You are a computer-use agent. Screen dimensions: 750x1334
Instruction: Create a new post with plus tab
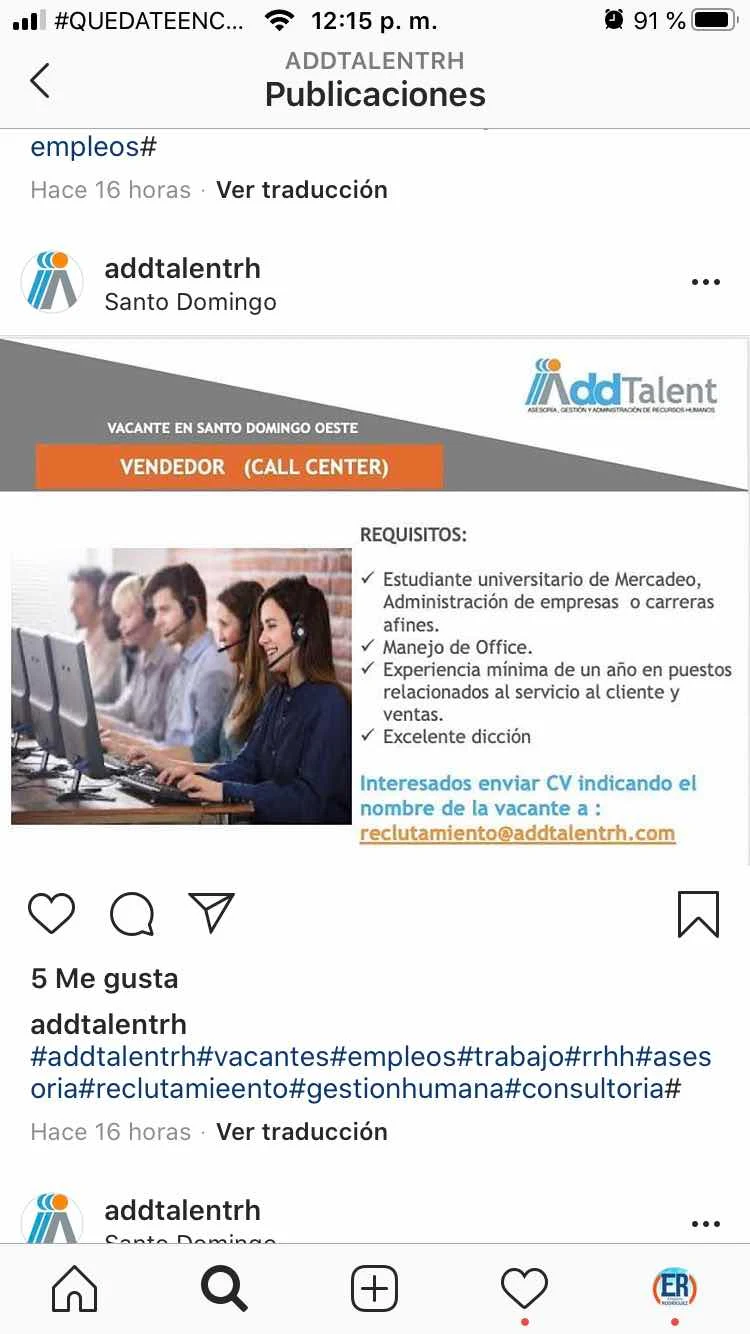pyautogui.click(x=374, y=1288)
